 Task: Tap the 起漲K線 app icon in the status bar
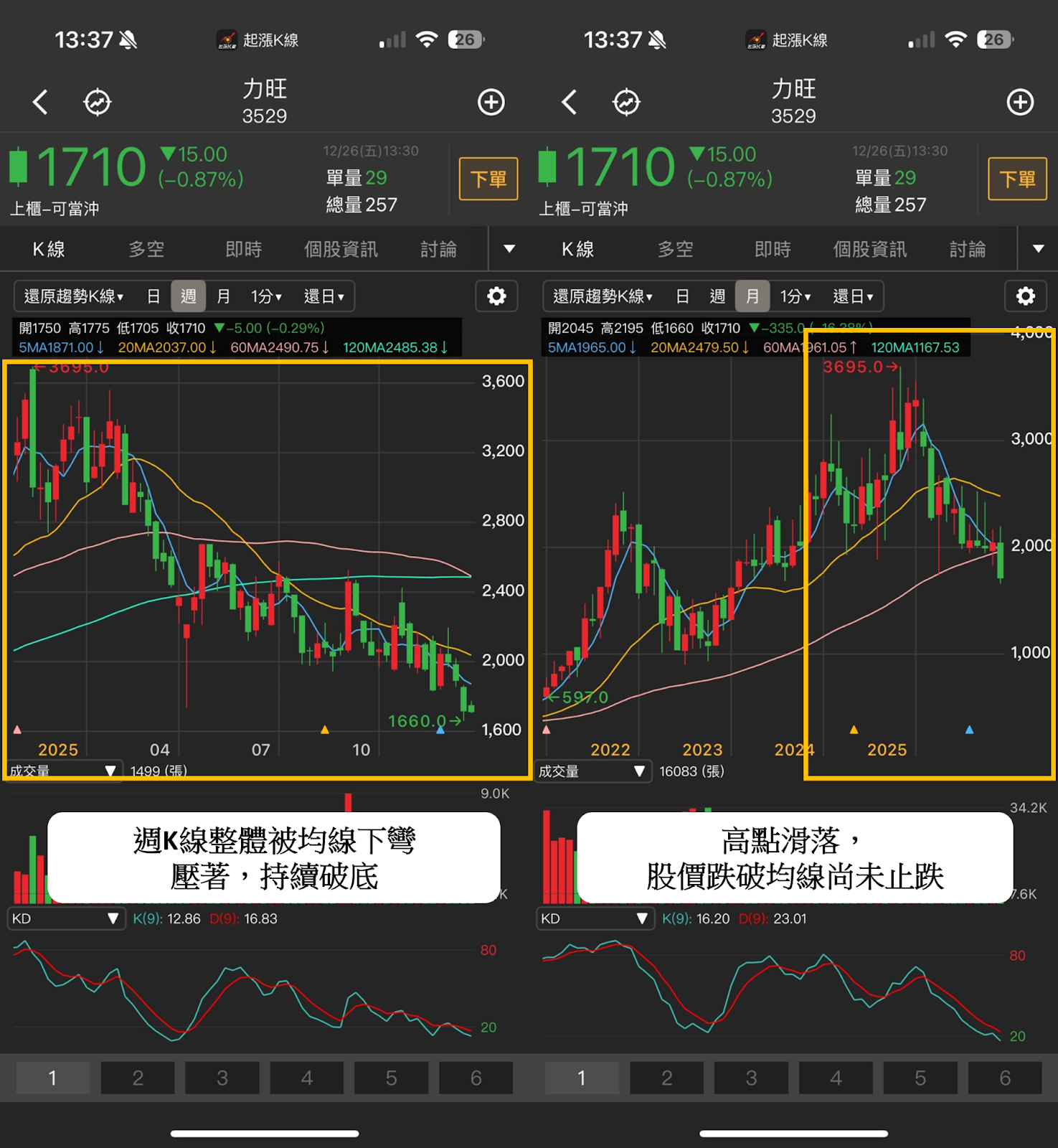tap(226, 40)
